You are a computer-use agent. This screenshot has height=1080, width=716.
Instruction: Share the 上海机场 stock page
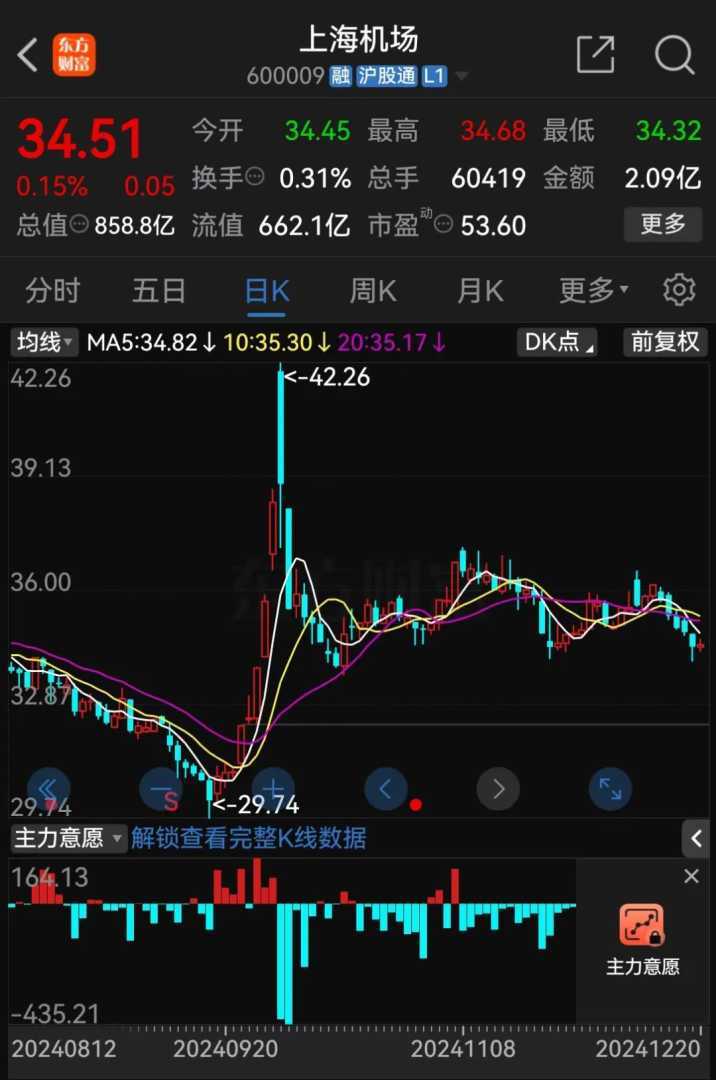(x=595, y=55)
